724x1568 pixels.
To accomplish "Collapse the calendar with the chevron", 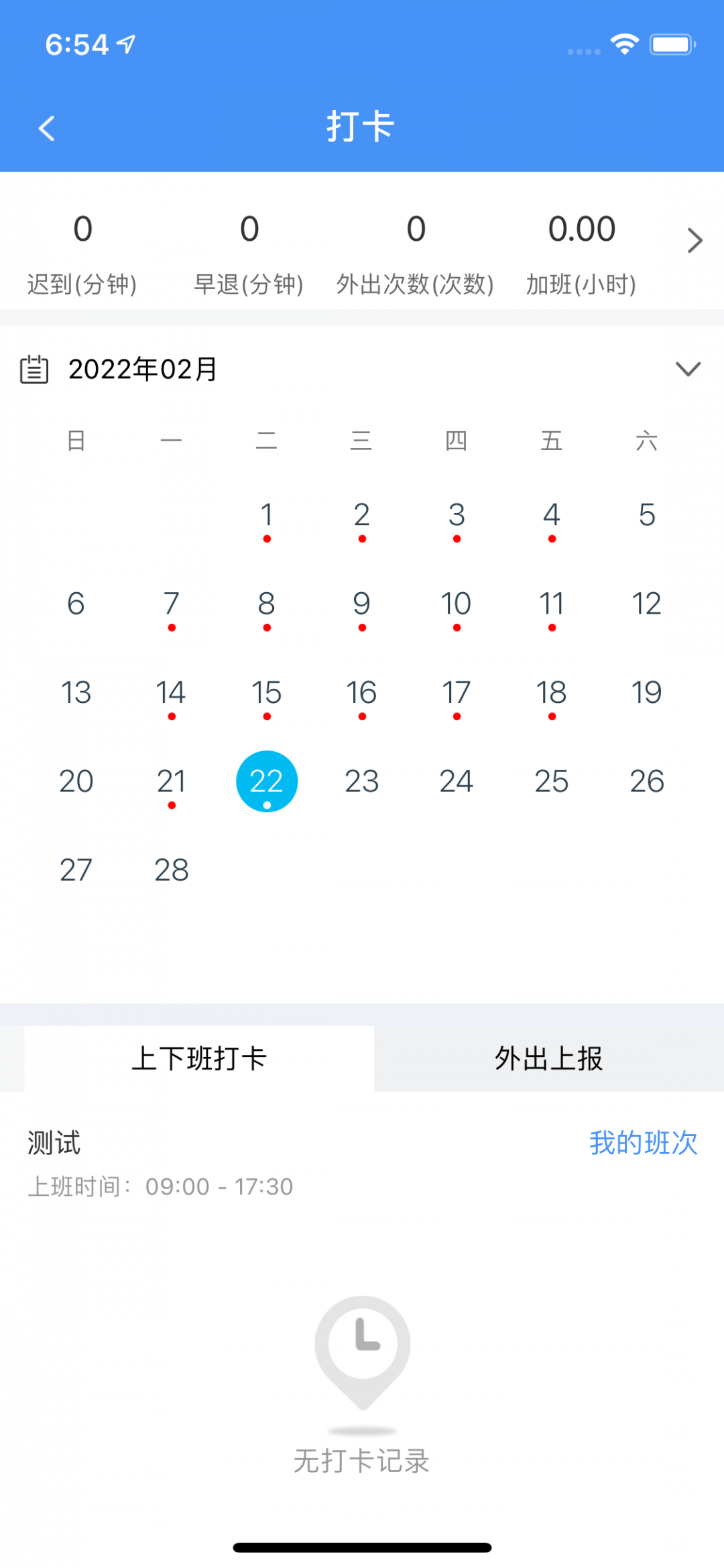I will [x=686, y=368].
